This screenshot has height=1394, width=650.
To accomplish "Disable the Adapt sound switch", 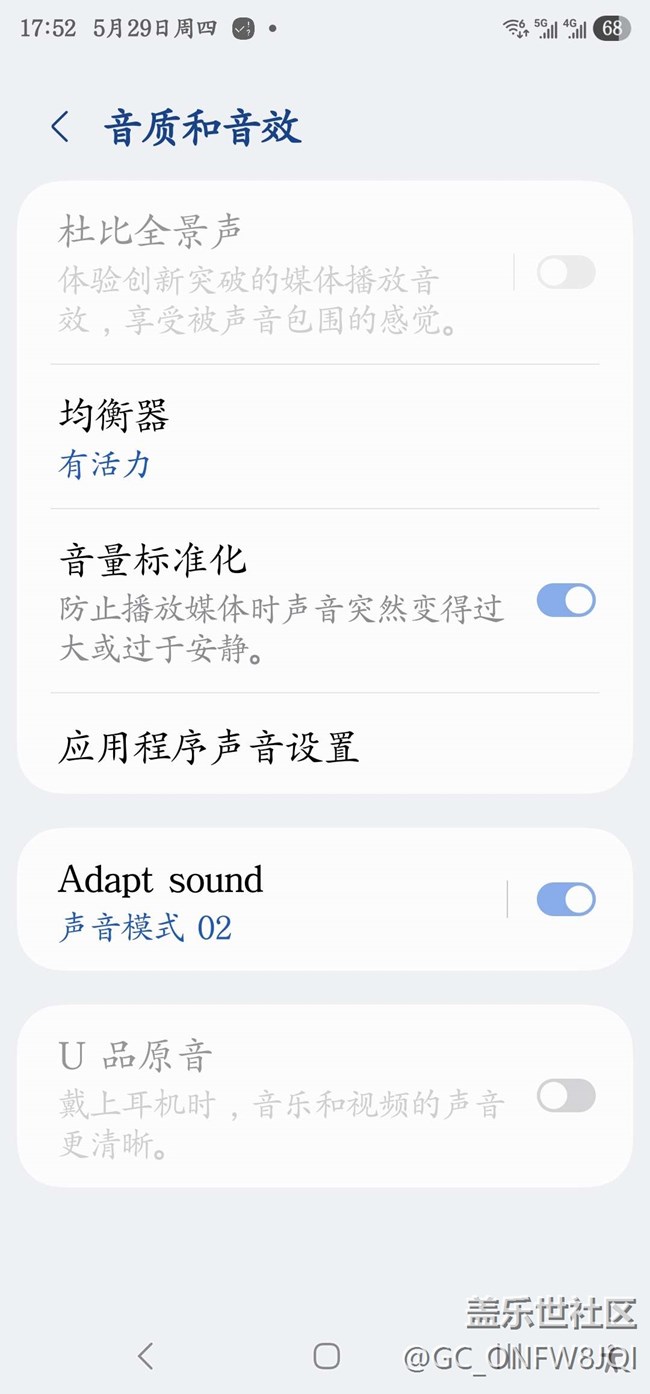I will (x=566, y=900).
